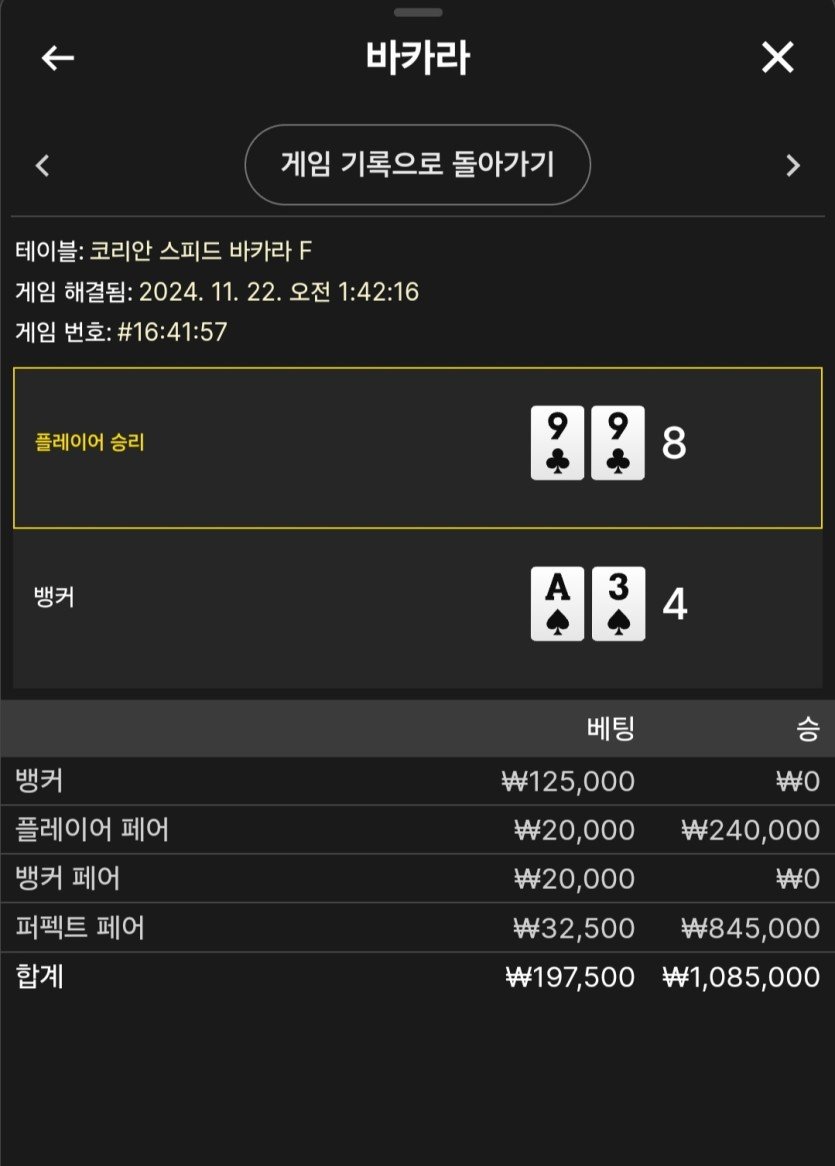Viewport: 835px width, 1166px height.
Task: Close the baccarat game details panel
Action: tap(777, 59)
